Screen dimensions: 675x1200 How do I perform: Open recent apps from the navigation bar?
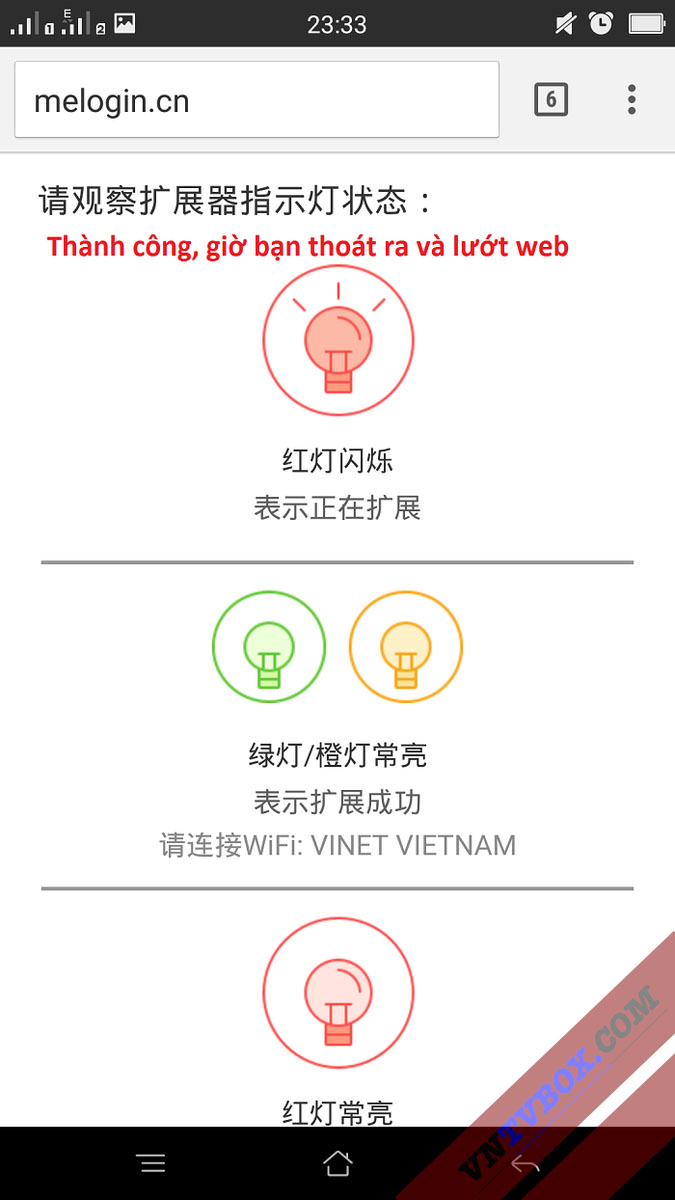tap(151, 1163)
